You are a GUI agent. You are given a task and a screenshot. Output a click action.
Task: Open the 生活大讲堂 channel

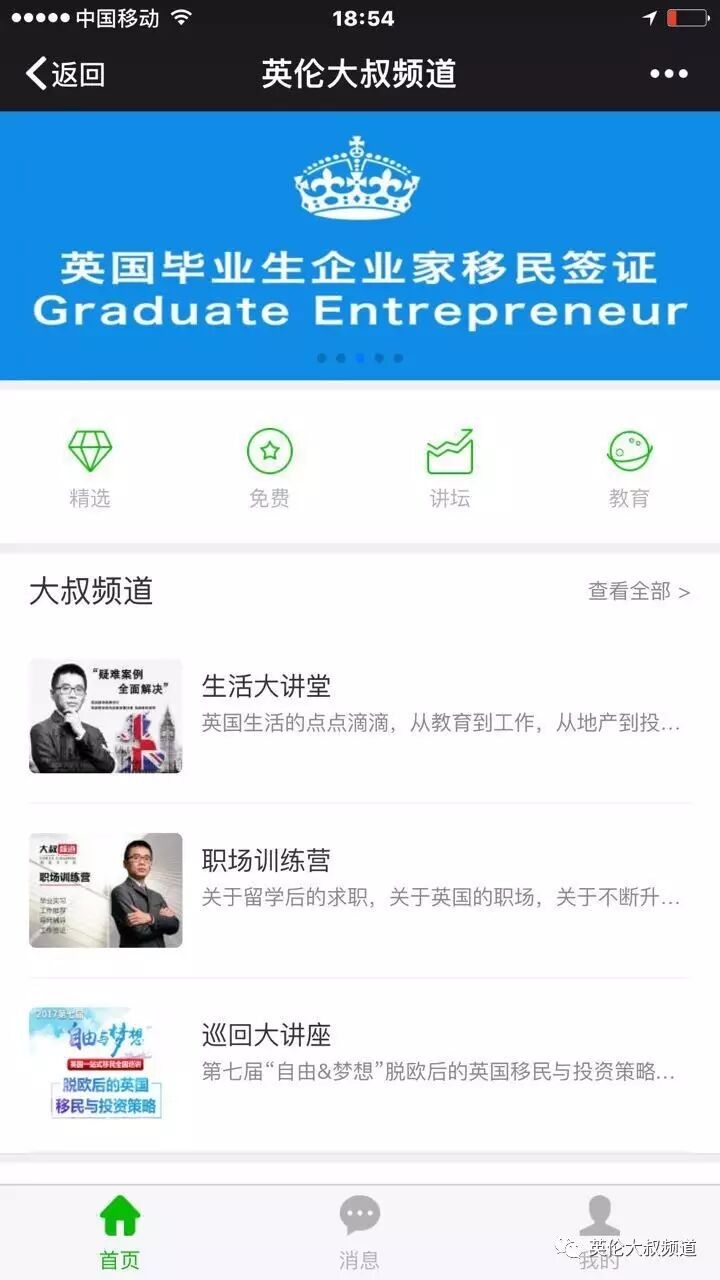pos(360,716)
